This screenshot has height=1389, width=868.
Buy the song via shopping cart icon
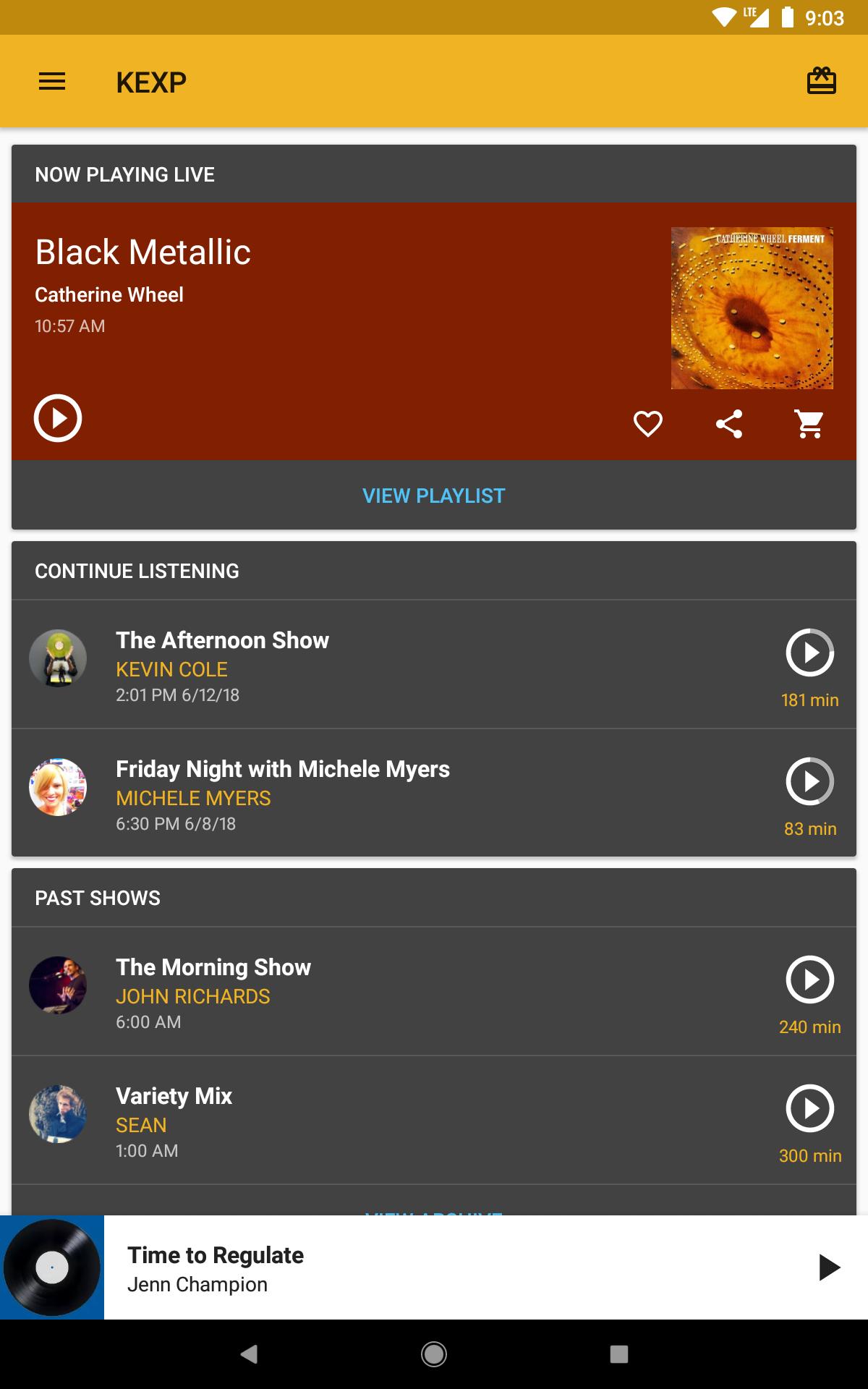click(x=809, y=424)
